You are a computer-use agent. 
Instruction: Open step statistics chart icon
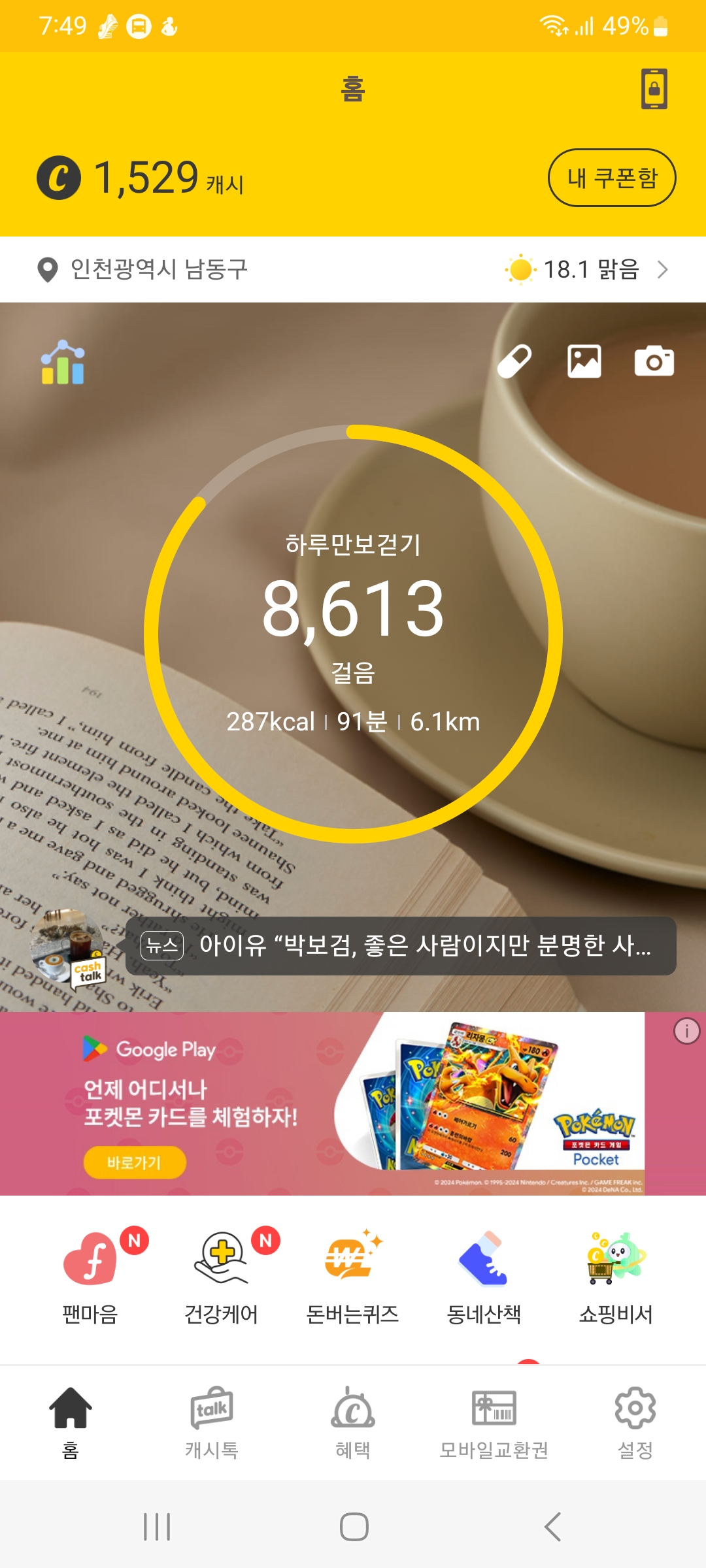[x=63, y=362]
